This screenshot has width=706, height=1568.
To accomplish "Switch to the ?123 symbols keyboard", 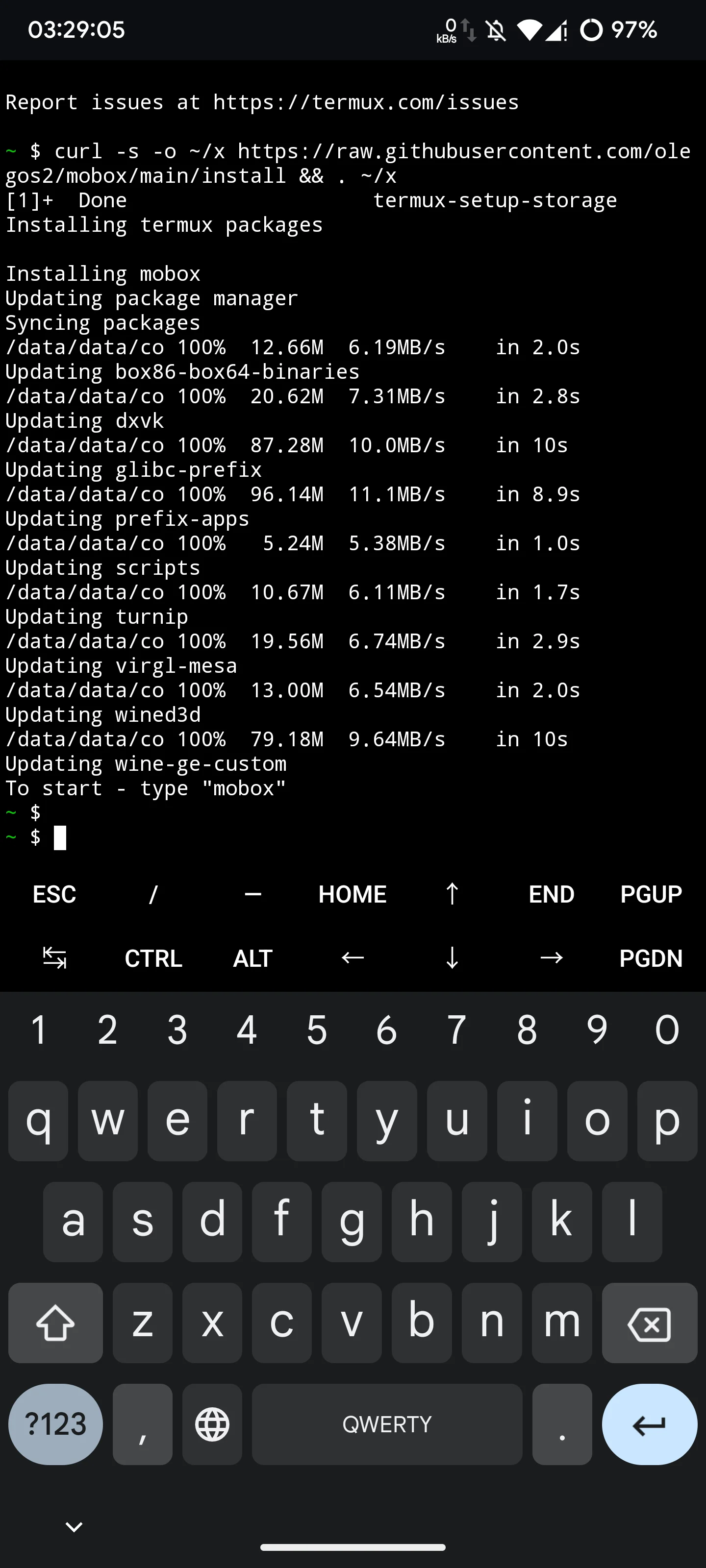I will [55, 1424].
